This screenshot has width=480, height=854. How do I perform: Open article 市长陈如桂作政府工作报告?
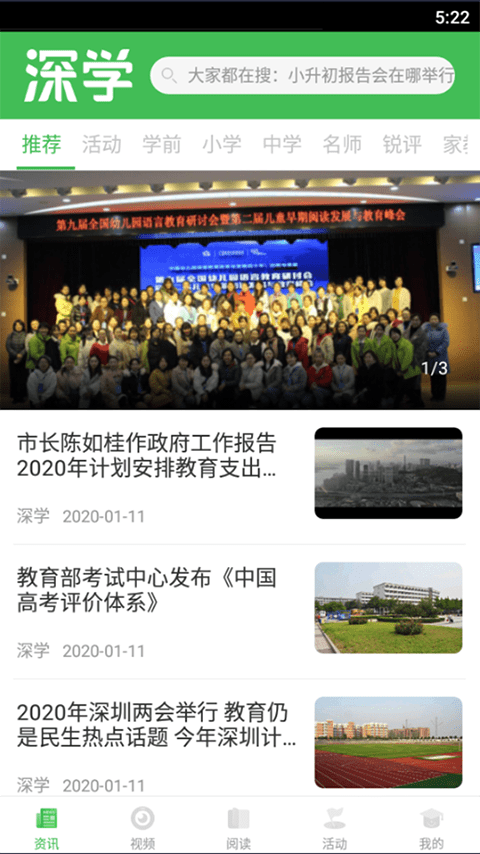(x=240, y=477)
